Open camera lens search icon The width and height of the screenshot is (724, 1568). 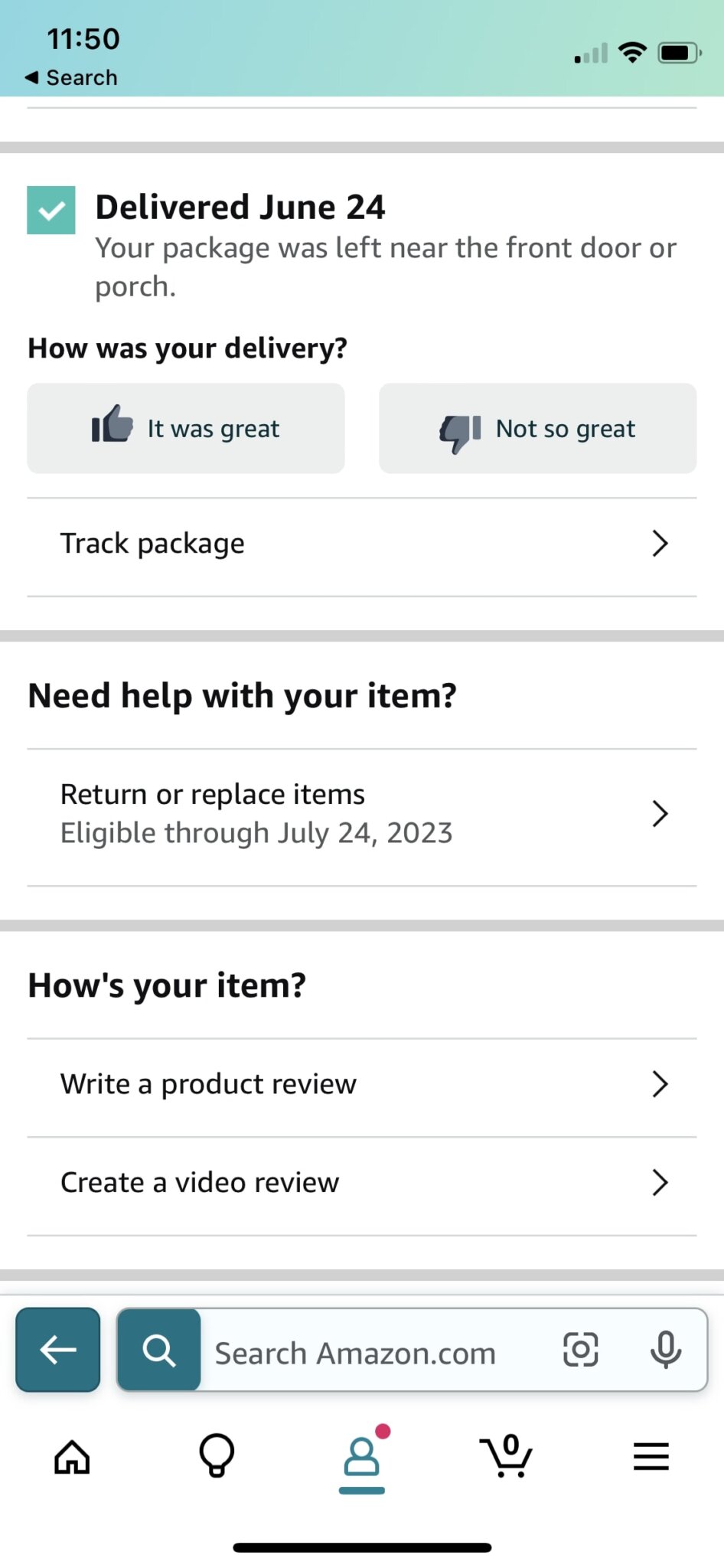581,1350
